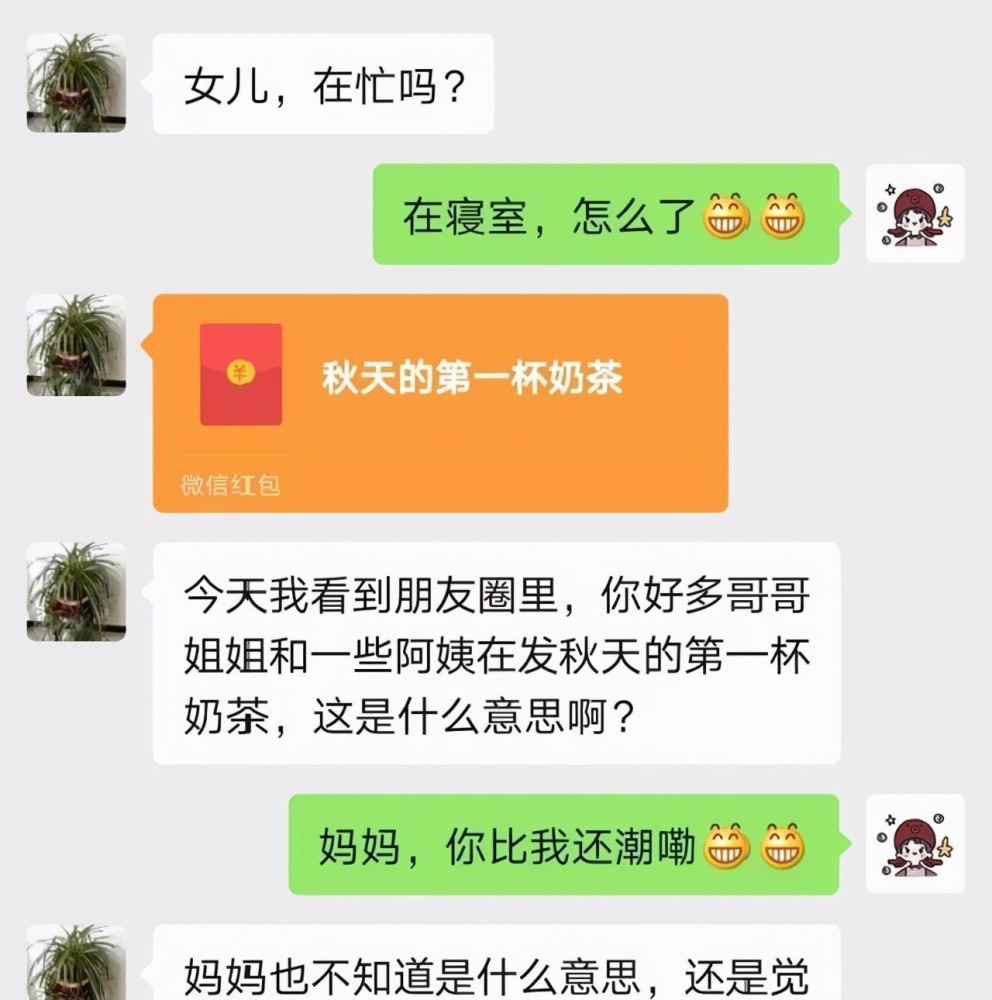Screen dimensions: 992x1000
Task: View profile from avatar beside 妈妈，你比我还潮嘞
Action: click(915, 843)
